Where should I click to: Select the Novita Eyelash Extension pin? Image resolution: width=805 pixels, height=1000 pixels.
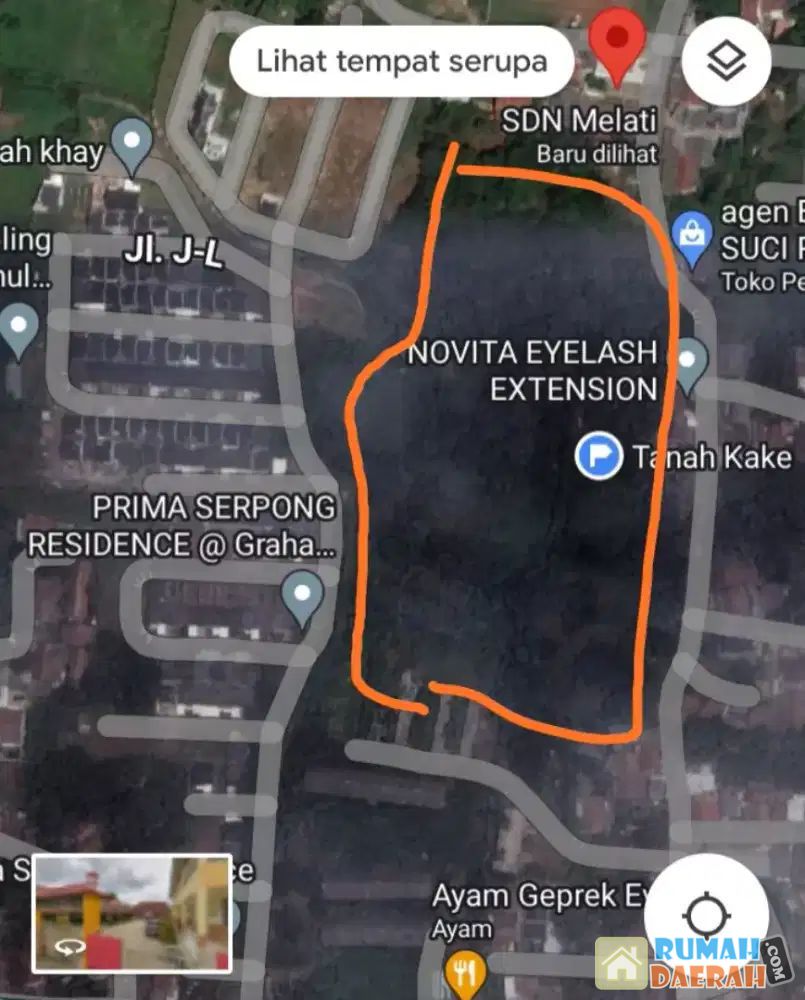coord(688,363)
